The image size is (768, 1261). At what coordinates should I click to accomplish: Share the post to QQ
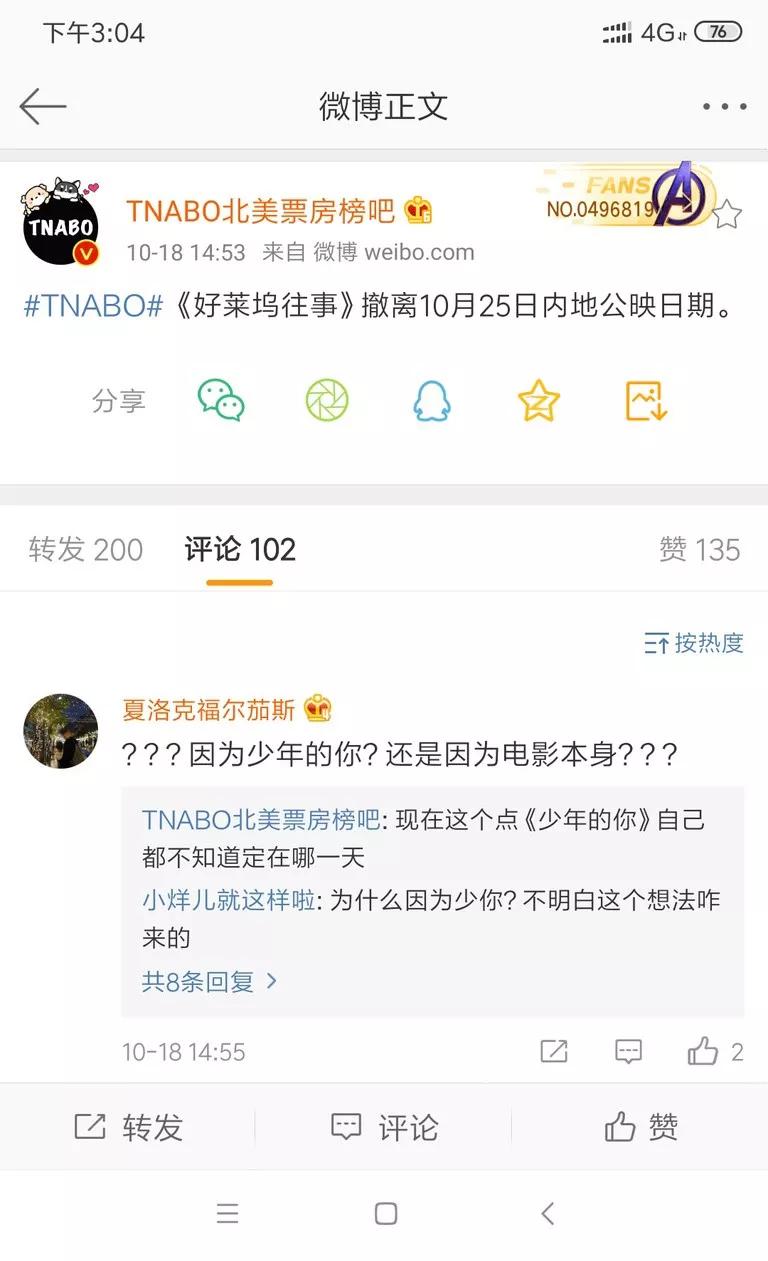coord(433,401)
